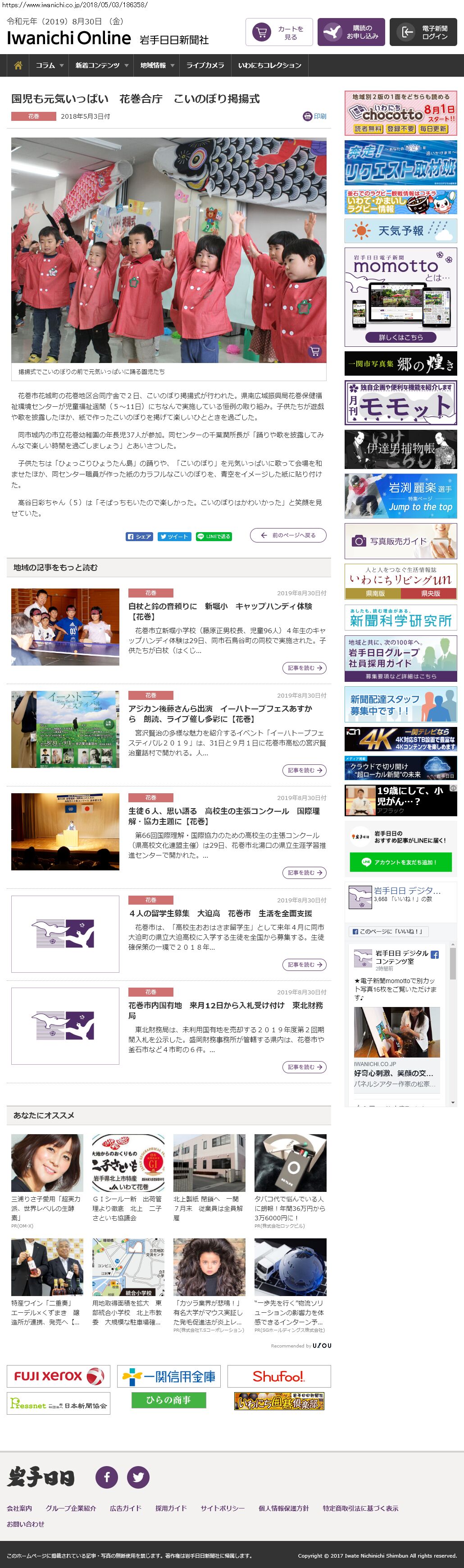The image size is (464, 1568).
Task: Open the 天気予報 weather banner
Action: (400, 231)
